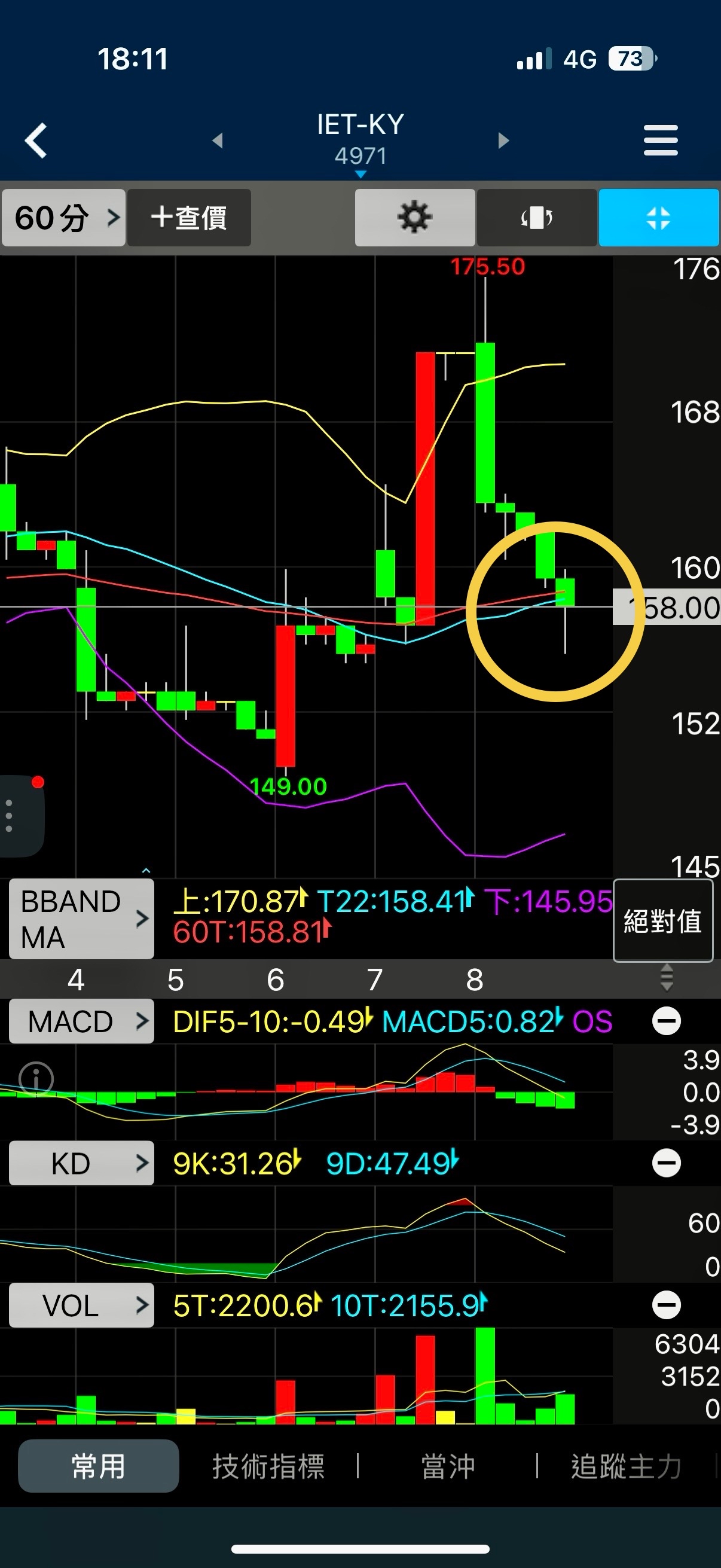Switch to the 追蹤主力 tab
This screenshot has height=1568, width=721.
pyautogui.click(x=626, y=1466)
